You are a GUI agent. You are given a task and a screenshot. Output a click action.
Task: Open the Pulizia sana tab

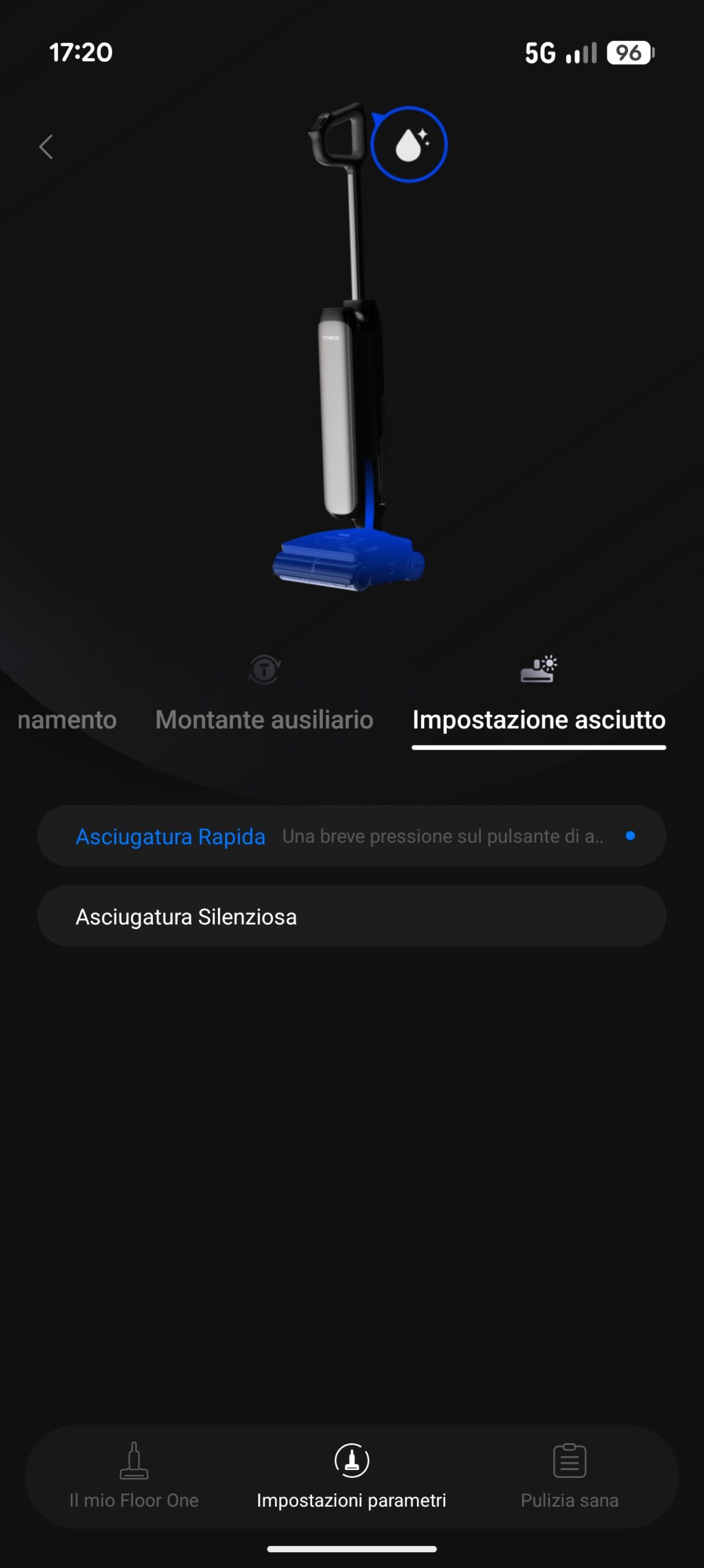click(569, 1476)
